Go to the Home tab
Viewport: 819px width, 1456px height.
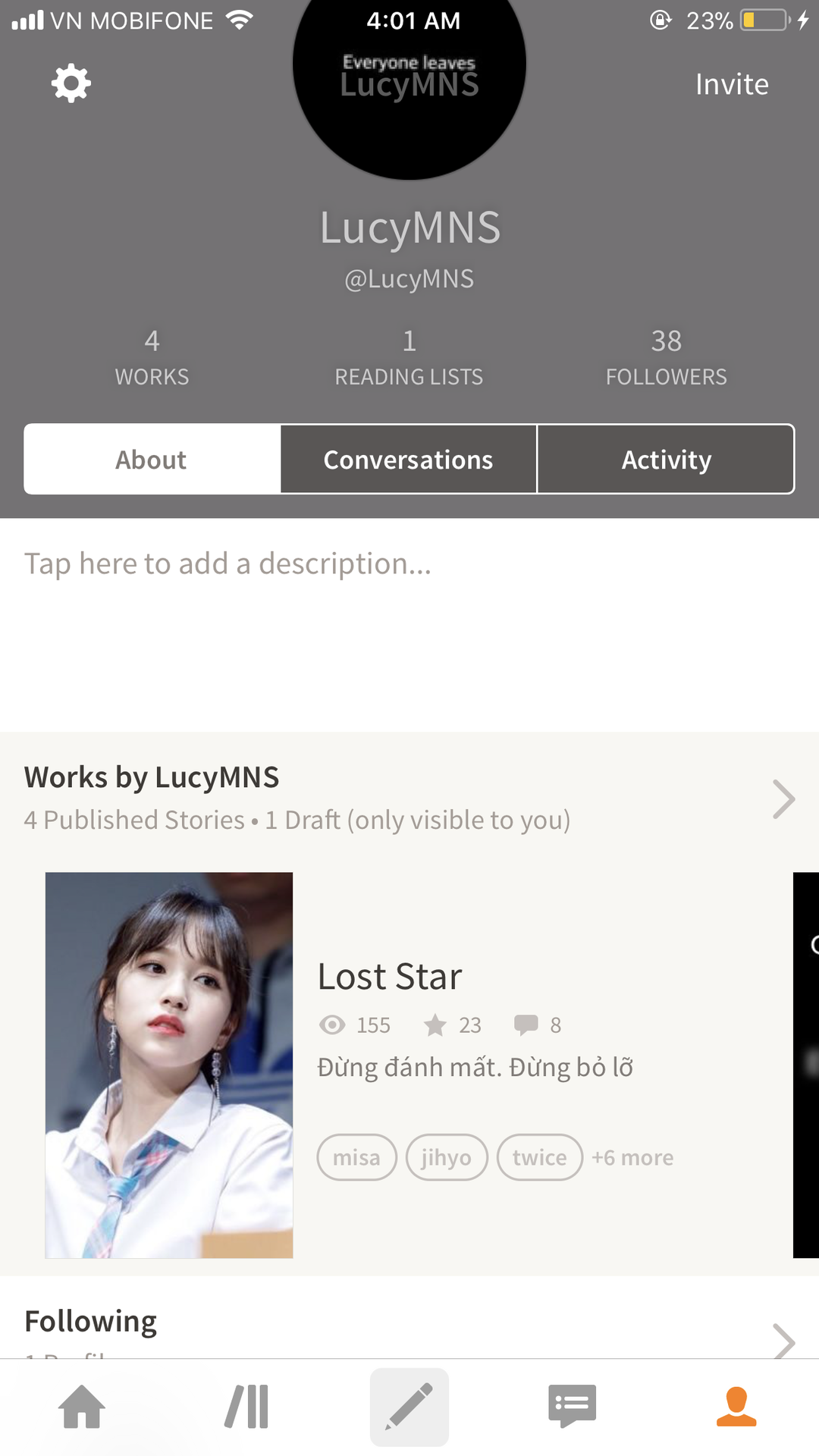tap(82, 1407)
